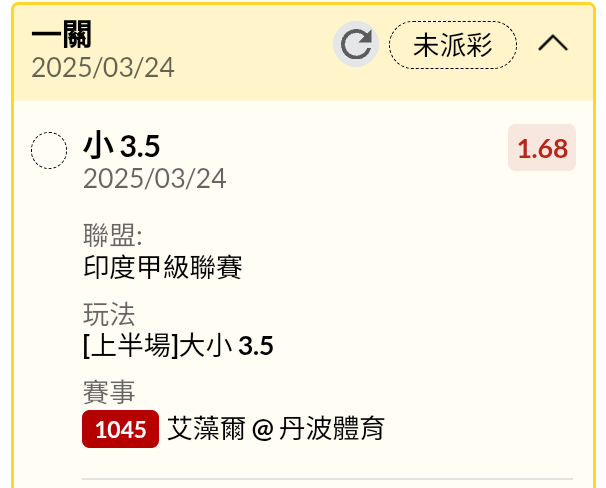Tap the 未派彩 status chip
The image size is (606, 488).
tap(453, 45)
